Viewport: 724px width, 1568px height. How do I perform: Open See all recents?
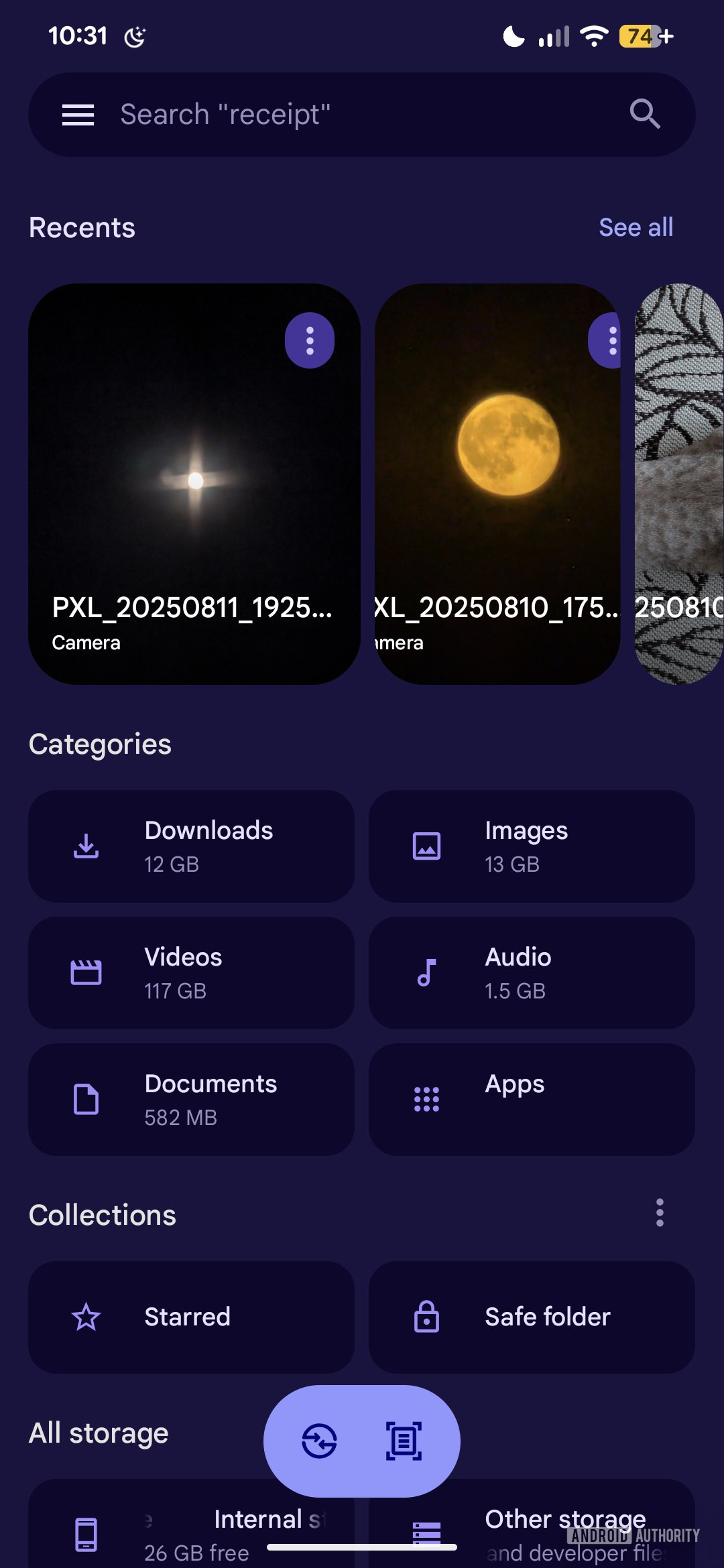(x=636, y=228)
